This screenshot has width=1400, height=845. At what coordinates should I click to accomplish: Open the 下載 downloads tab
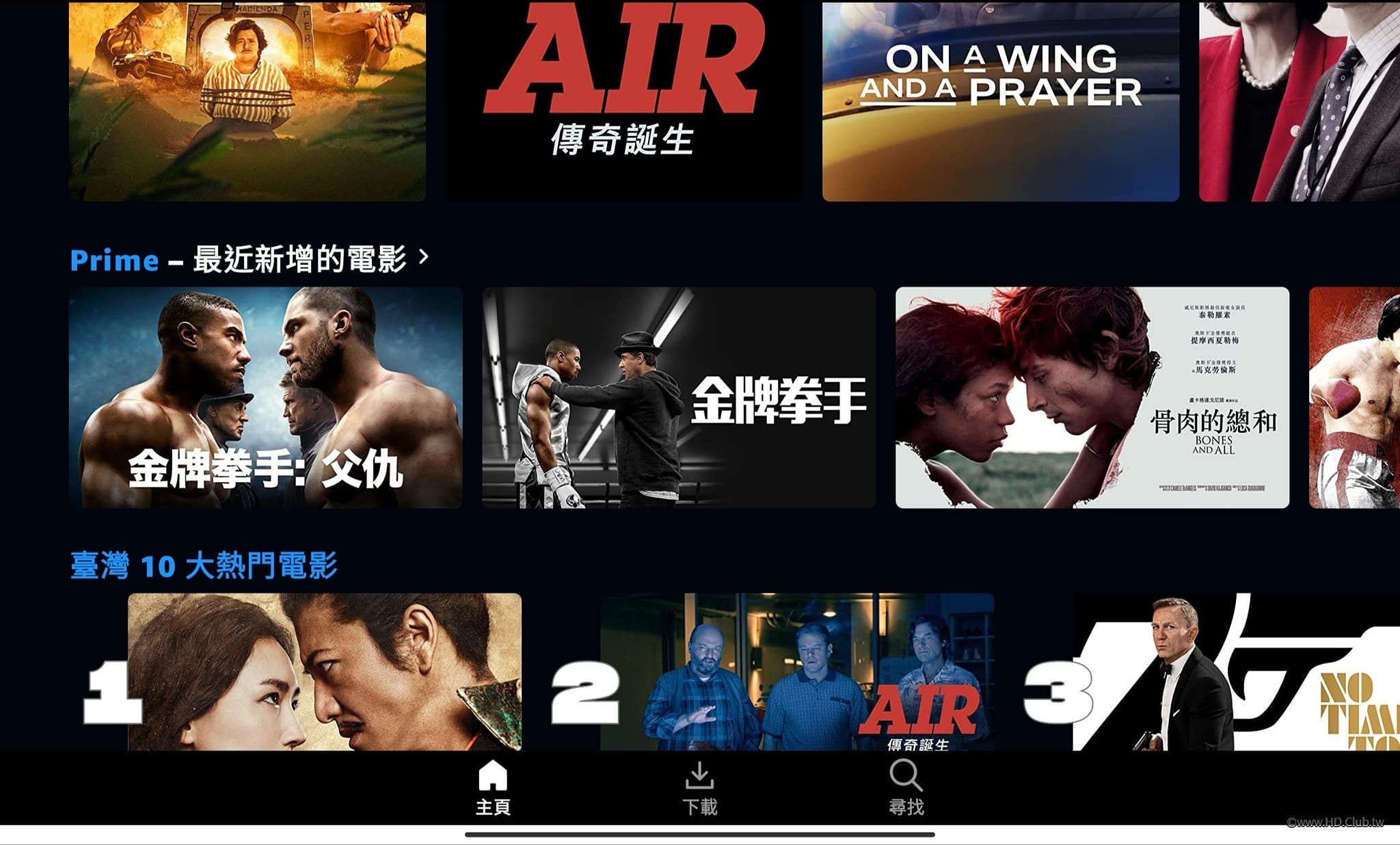(x=699, y=788)
